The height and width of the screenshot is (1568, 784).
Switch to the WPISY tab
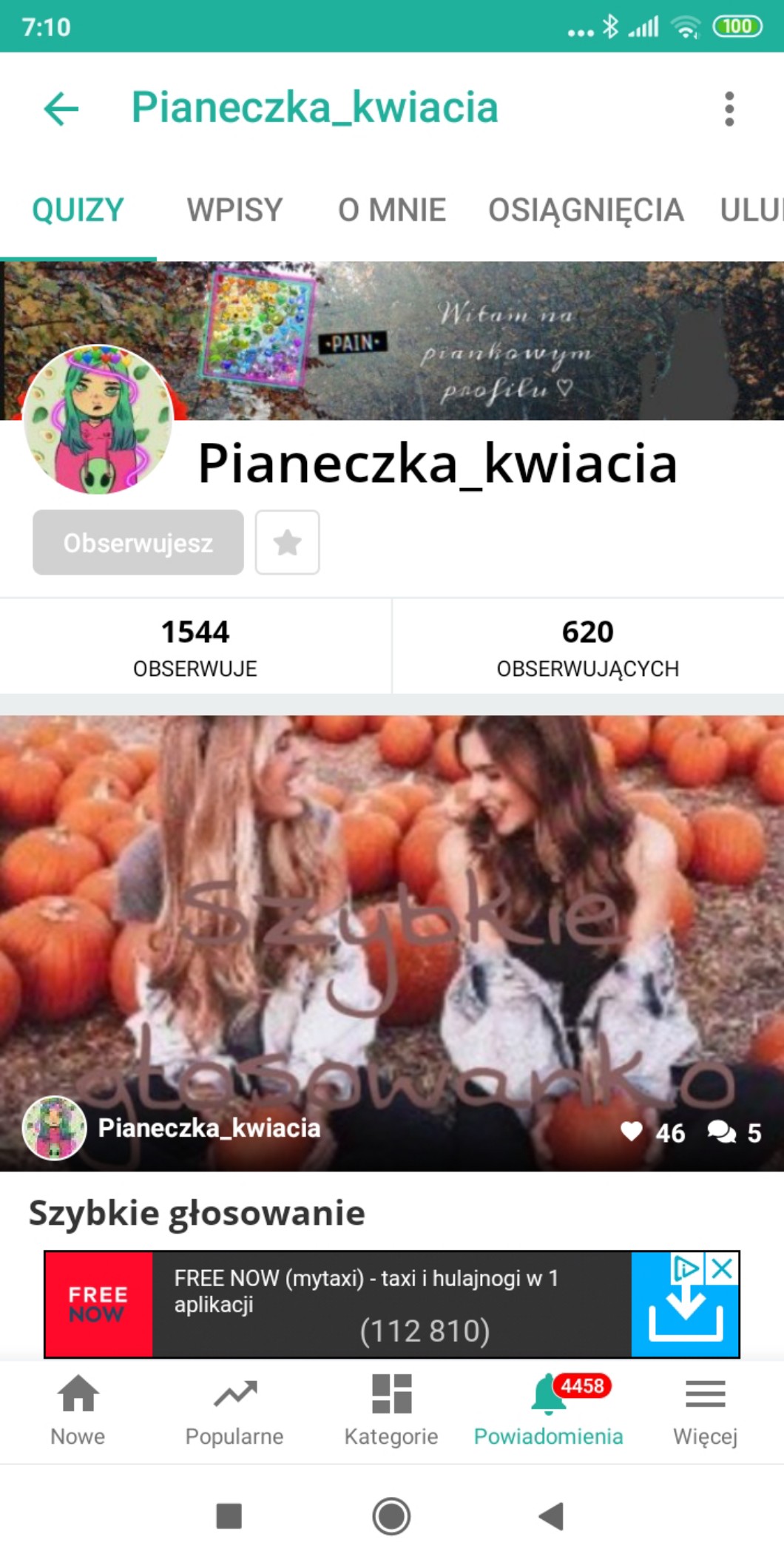pyautogui.click(x=234, y=210)
